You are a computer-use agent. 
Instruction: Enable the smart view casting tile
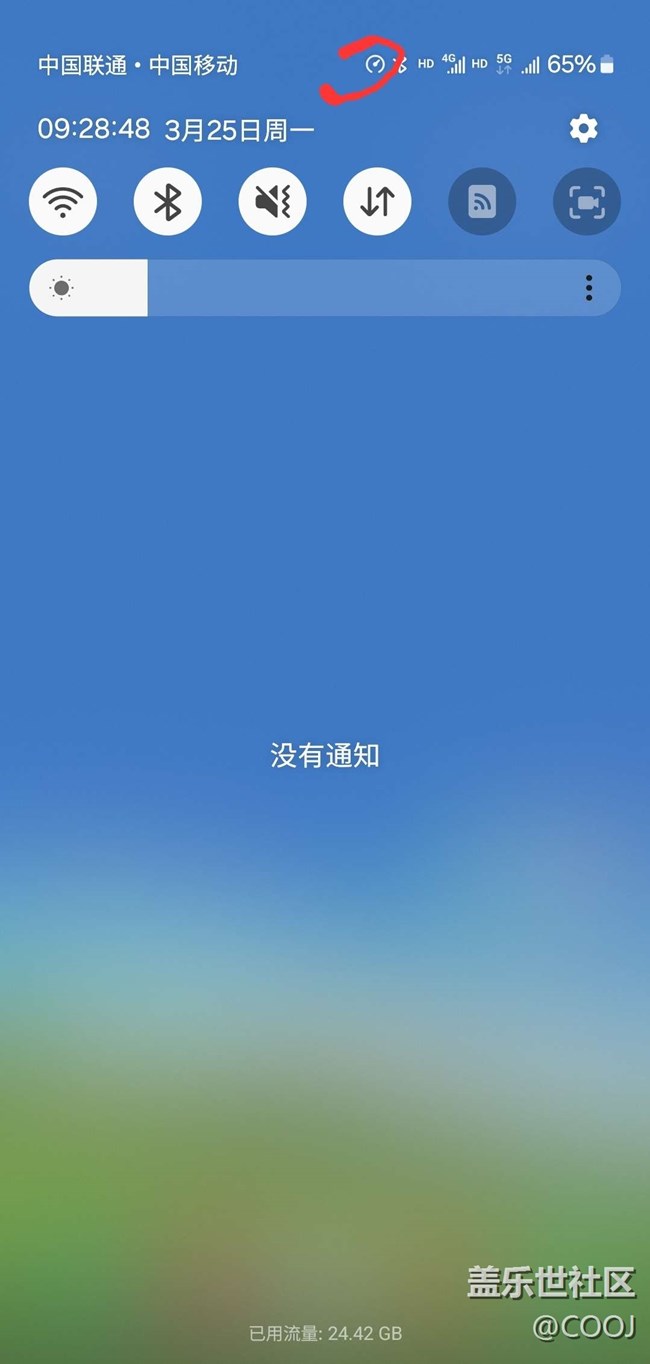click(482, 202)
